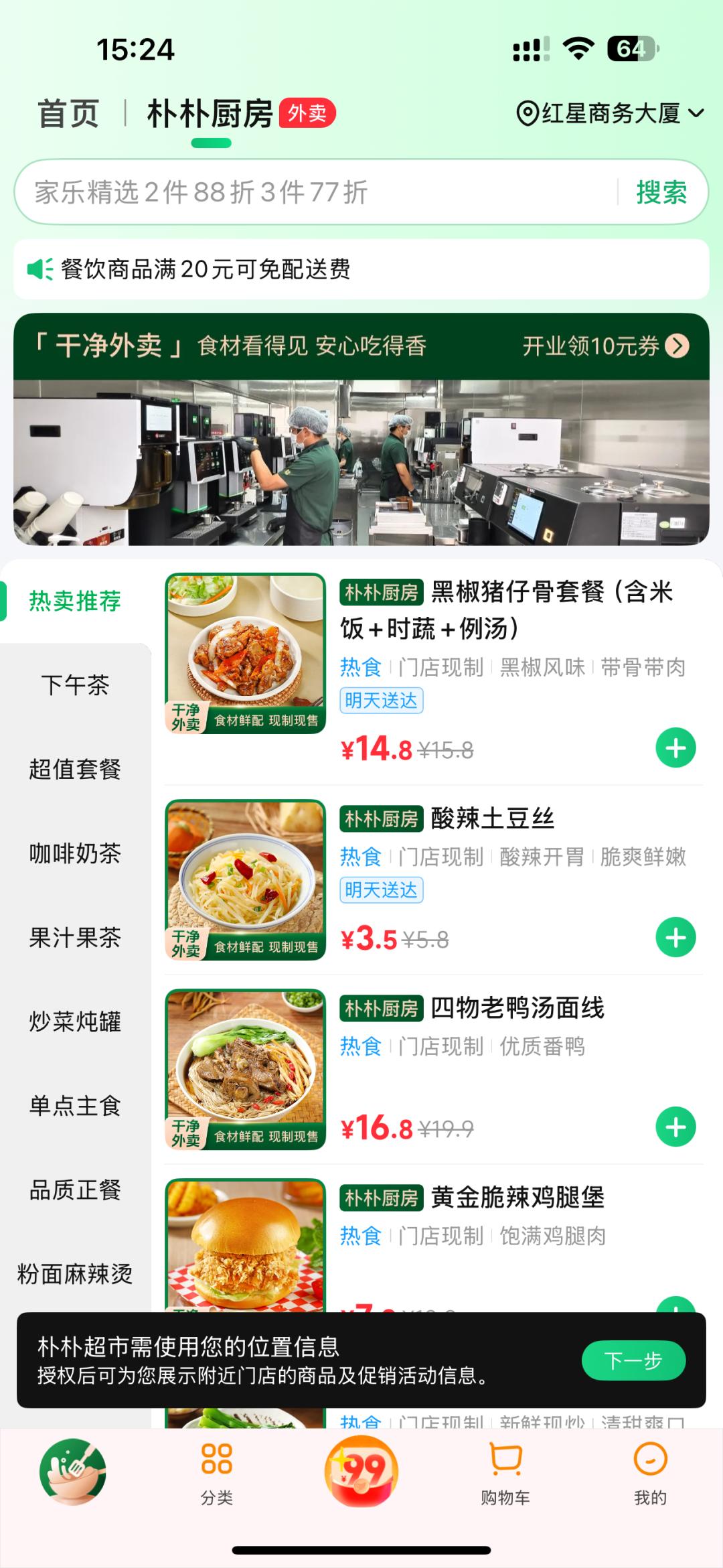723x1568 pixels.
Task: Add 酸辣土豆丝 to the cart
Action: [x=675, y=937]
